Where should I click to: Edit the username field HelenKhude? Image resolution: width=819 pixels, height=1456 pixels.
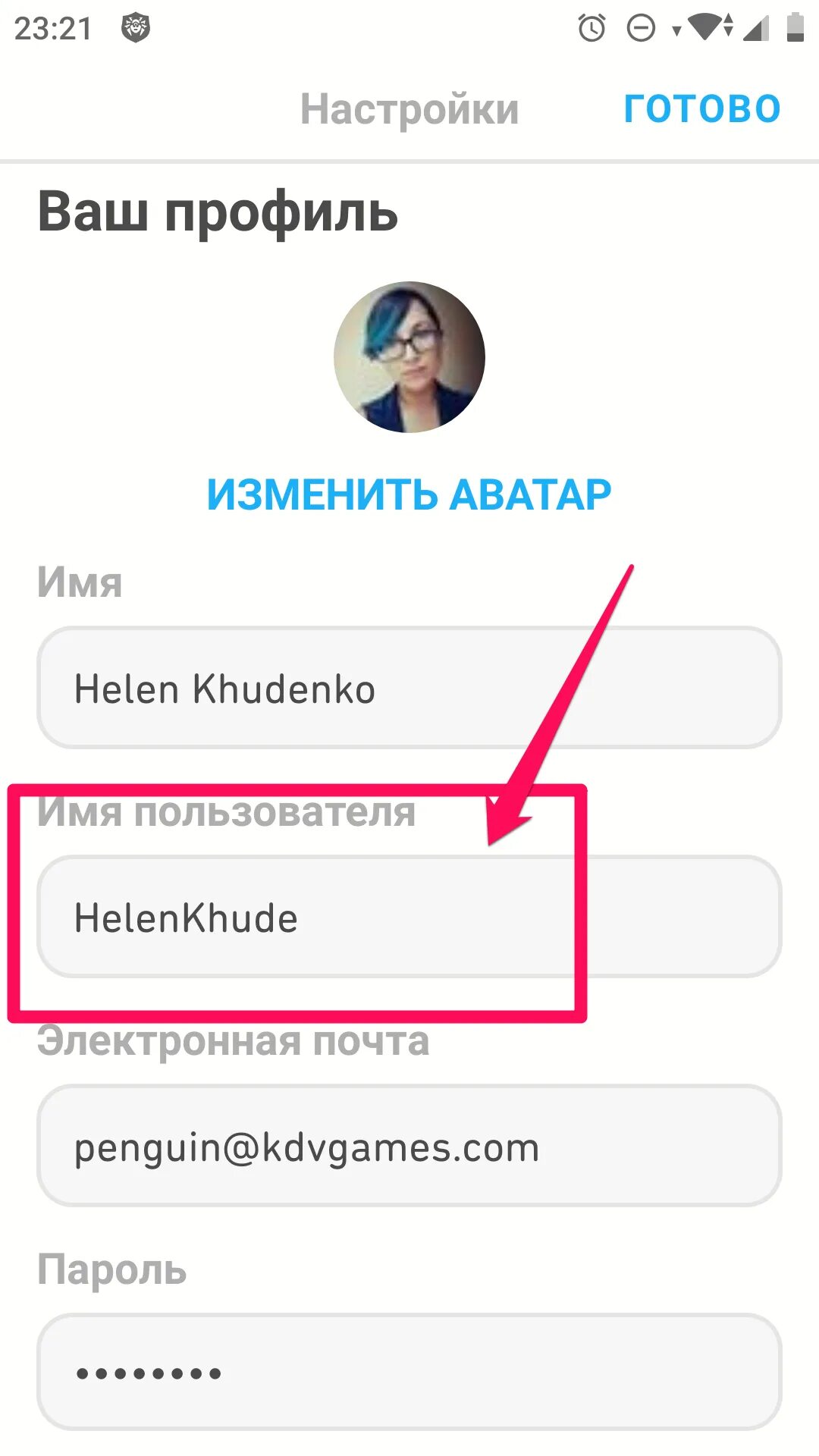[409, 916]
